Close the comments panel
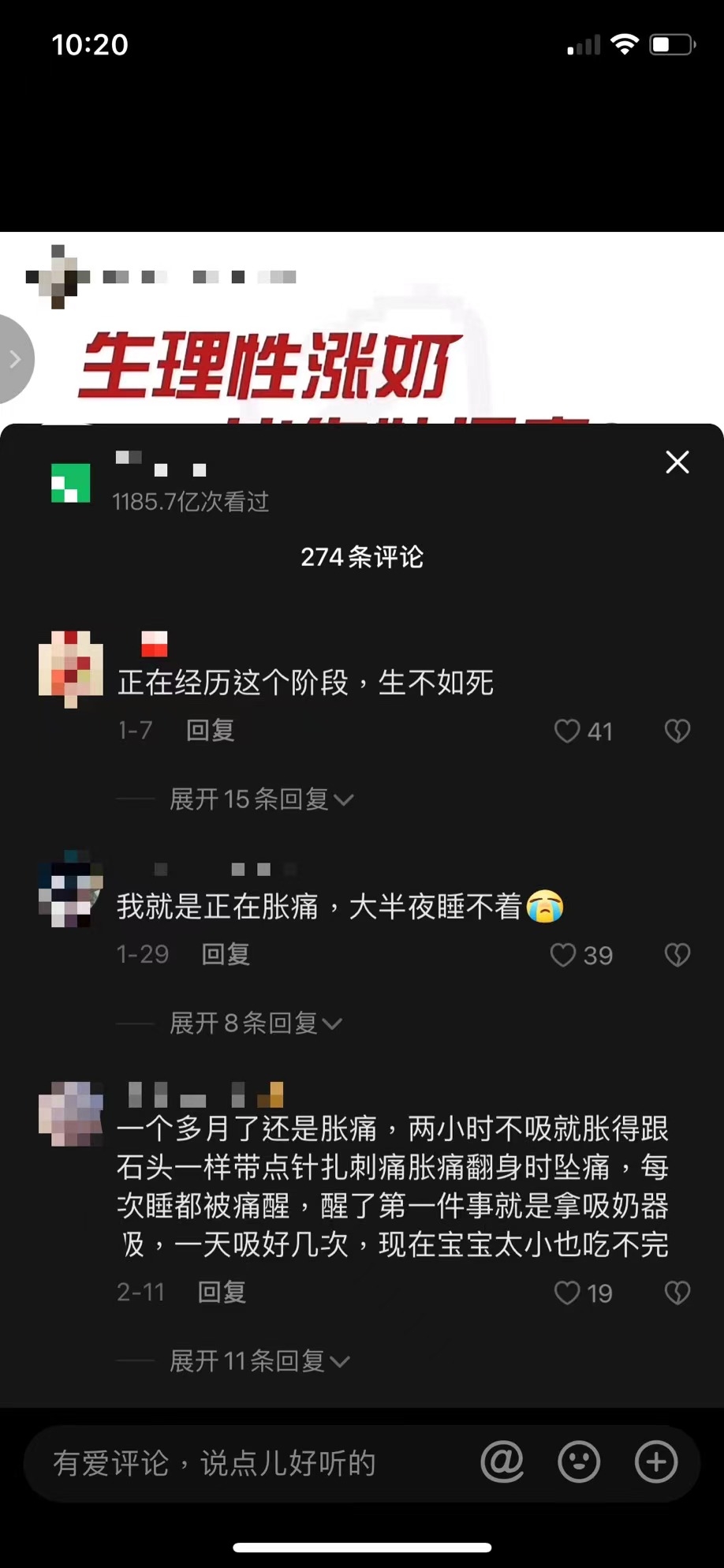 pyautogui.click(x=677, y=462)
